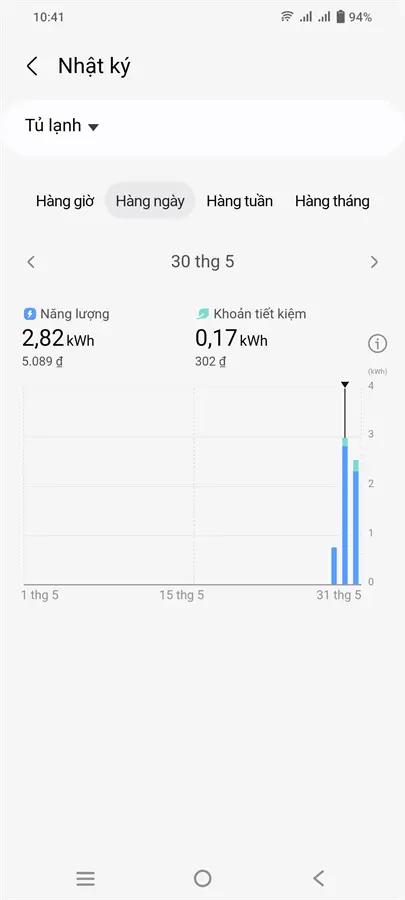The image size is (405, 900).
Task: Open recent apps in the navigation bar
Action: tap(85, 878)
